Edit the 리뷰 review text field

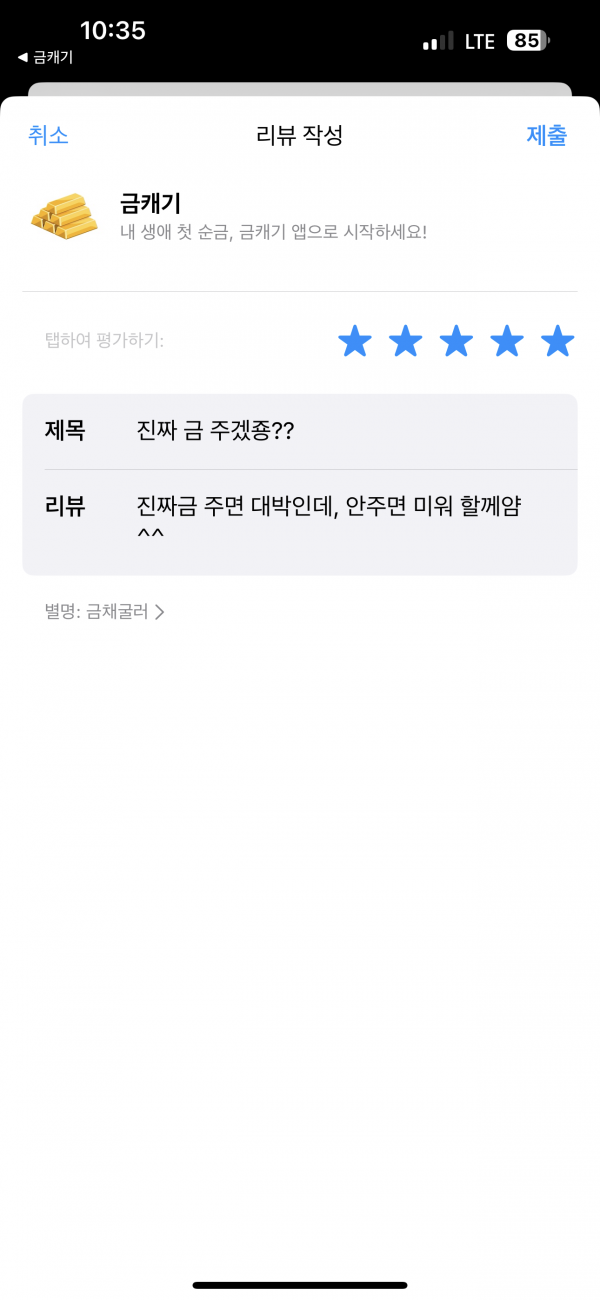(300, 522)
